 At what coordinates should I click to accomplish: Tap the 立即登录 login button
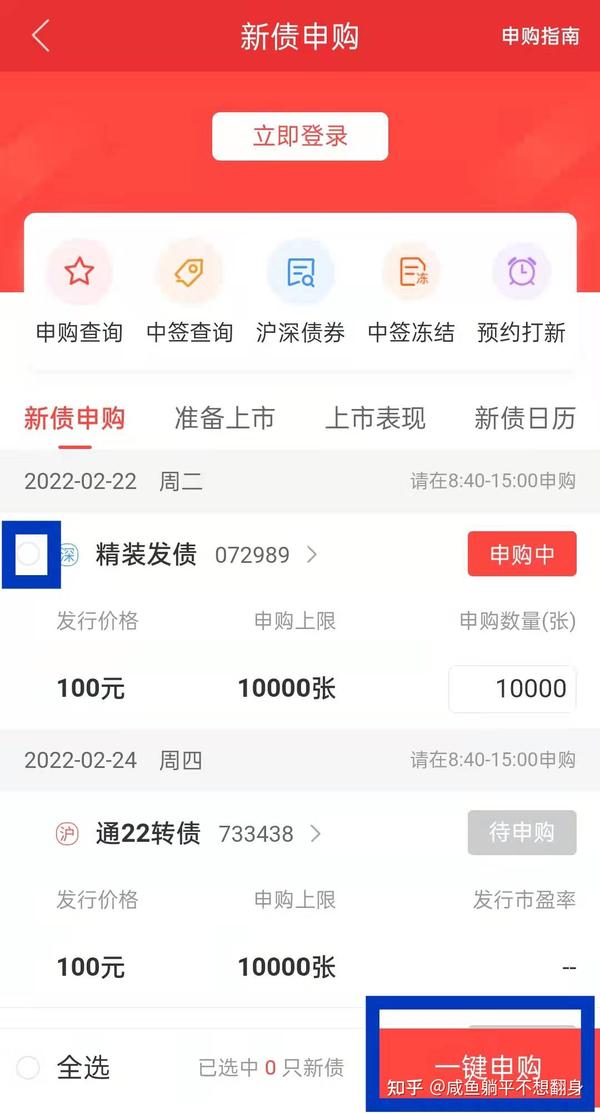coord(300,136)
